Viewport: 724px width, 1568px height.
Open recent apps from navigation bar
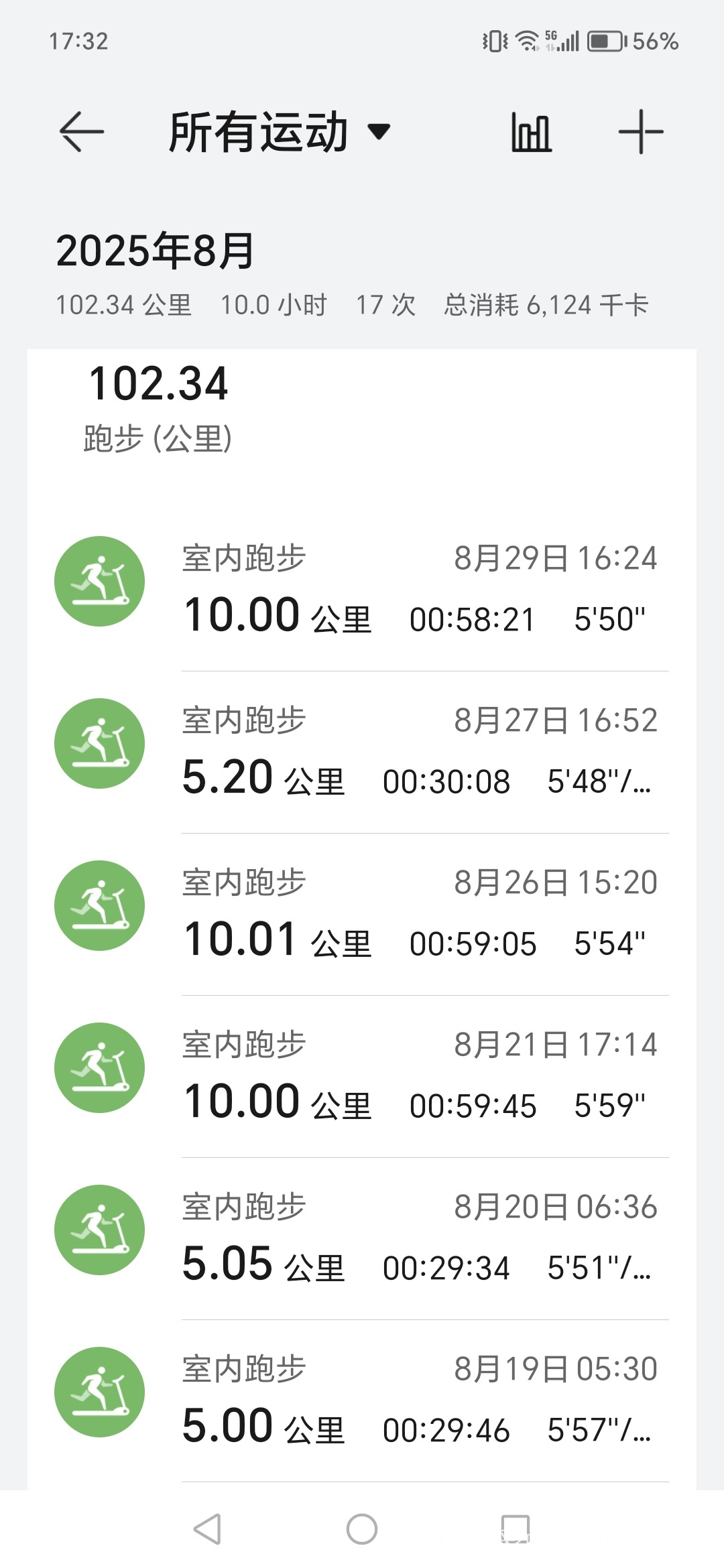[516, 1529]
